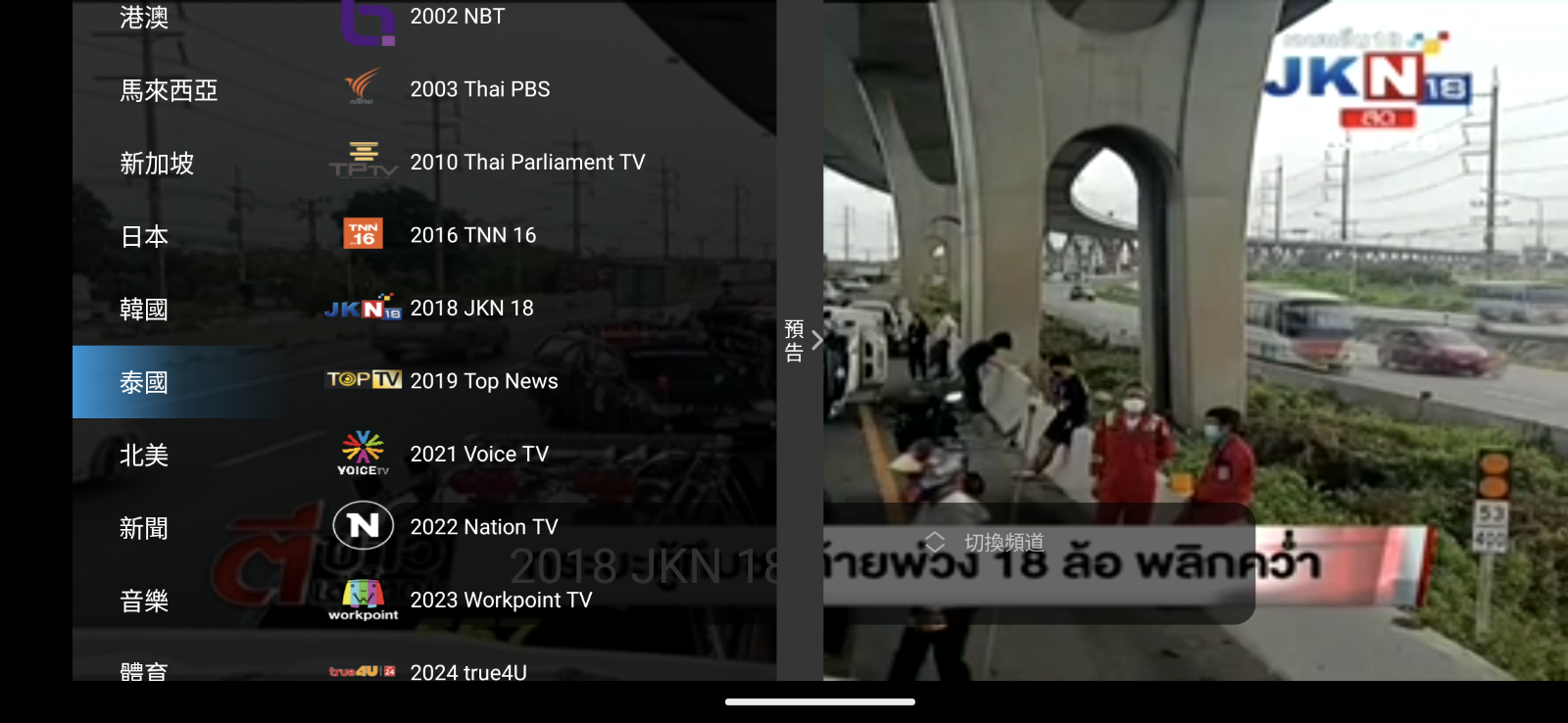1568x723 pixels.
Task: Open the 日本 channel category
Action: click(145, 236)
